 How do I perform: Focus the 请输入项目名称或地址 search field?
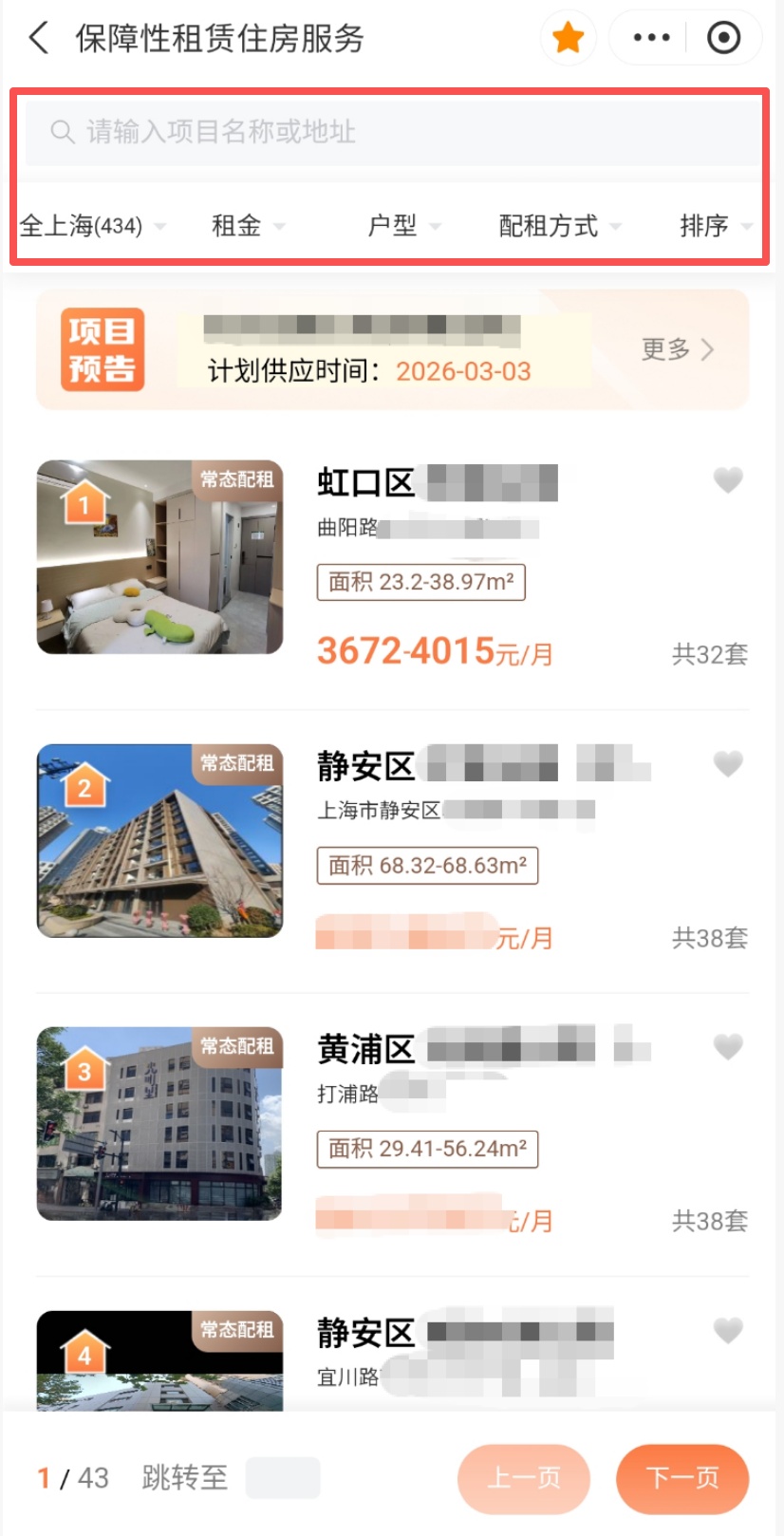391,132
